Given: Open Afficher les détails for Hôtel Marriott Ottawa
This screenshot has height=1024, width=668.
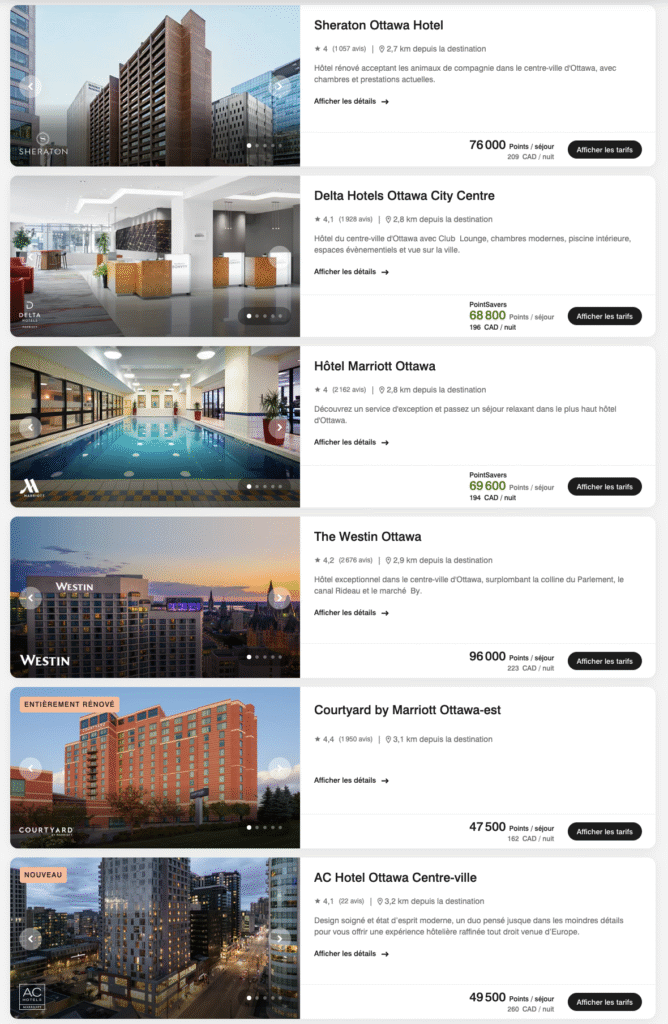Looking at the screenshot, I should click(x=351, y=442).
